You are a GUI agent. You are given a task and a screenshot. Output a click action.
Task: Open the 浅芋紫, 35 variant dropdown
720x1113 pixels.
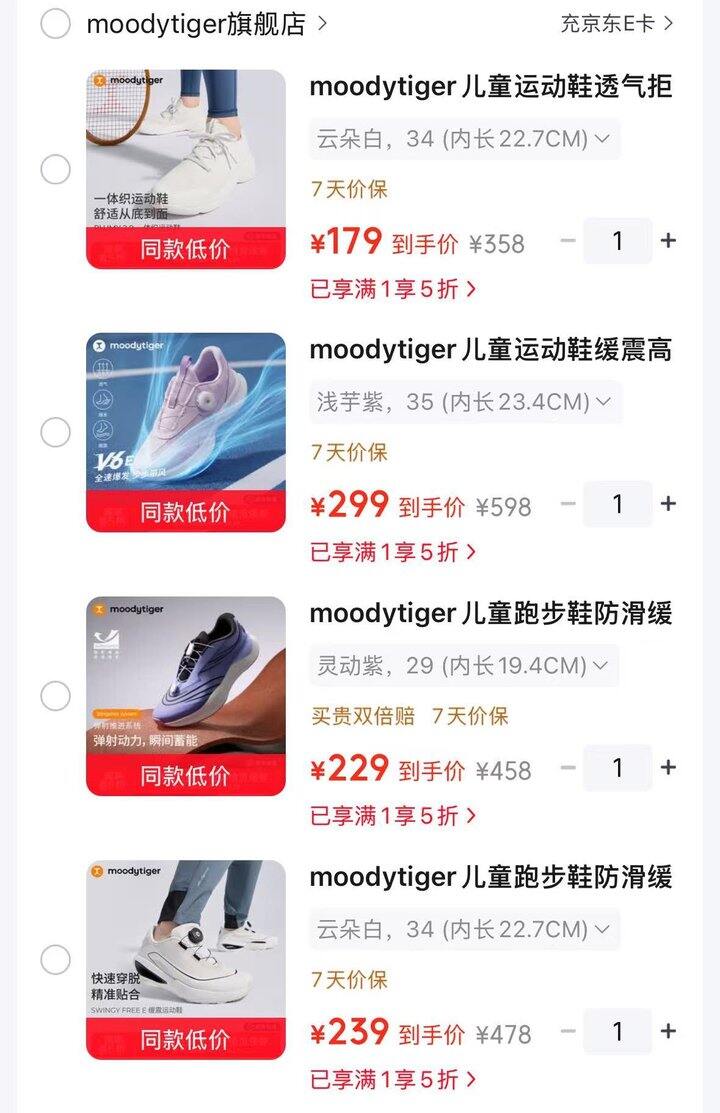(x=465, y=402)
